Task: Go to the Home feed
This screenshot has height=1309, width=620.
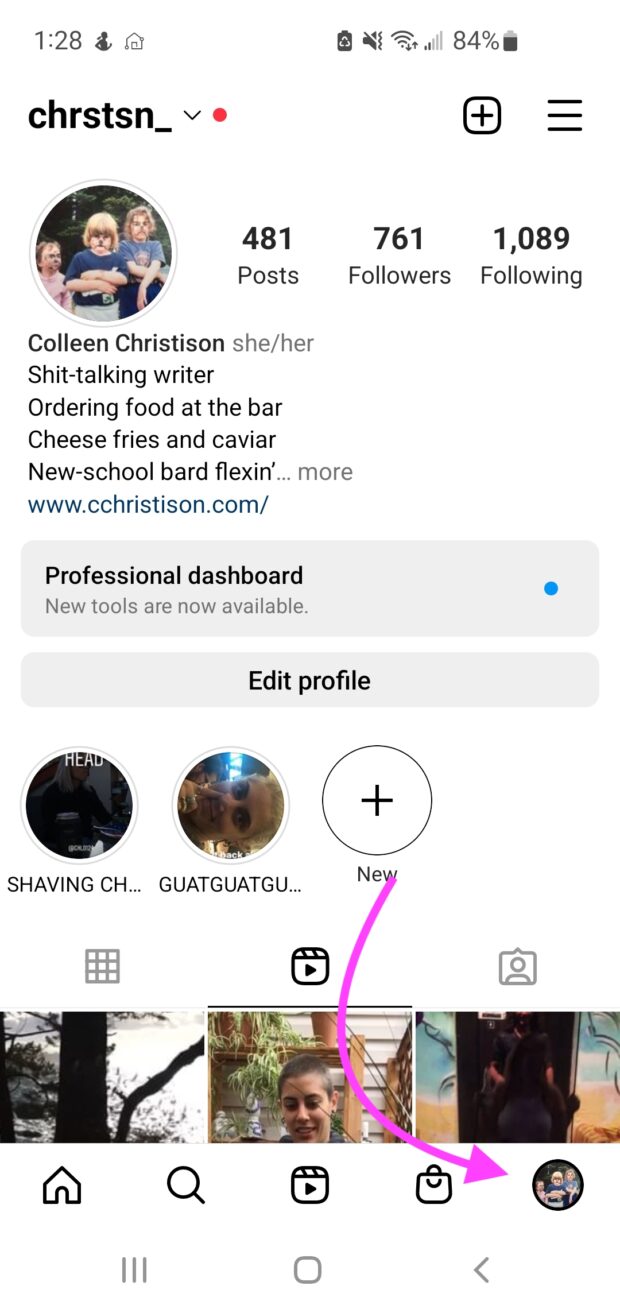Action: pos(62,1185)
